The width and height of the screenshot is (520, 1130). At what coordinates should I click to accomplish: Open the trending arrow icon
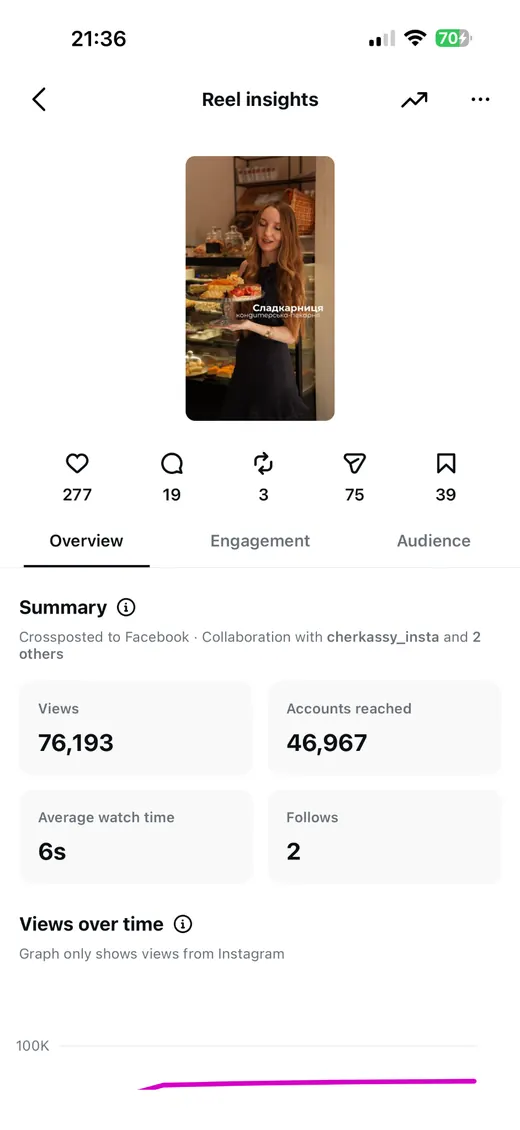click(414, 99)
